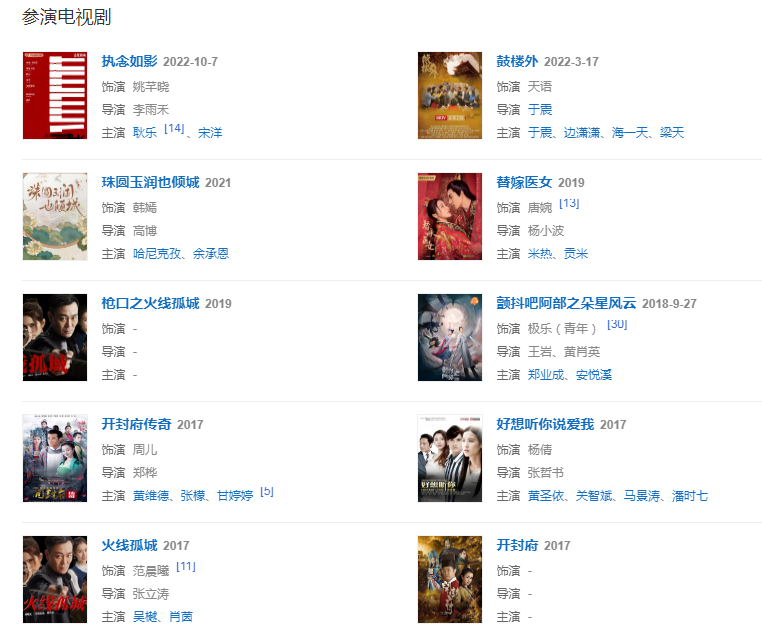This screenshot has height=641, width=762.
Task: Open the 火线孤城 drama link
Action: coord(129,546)
